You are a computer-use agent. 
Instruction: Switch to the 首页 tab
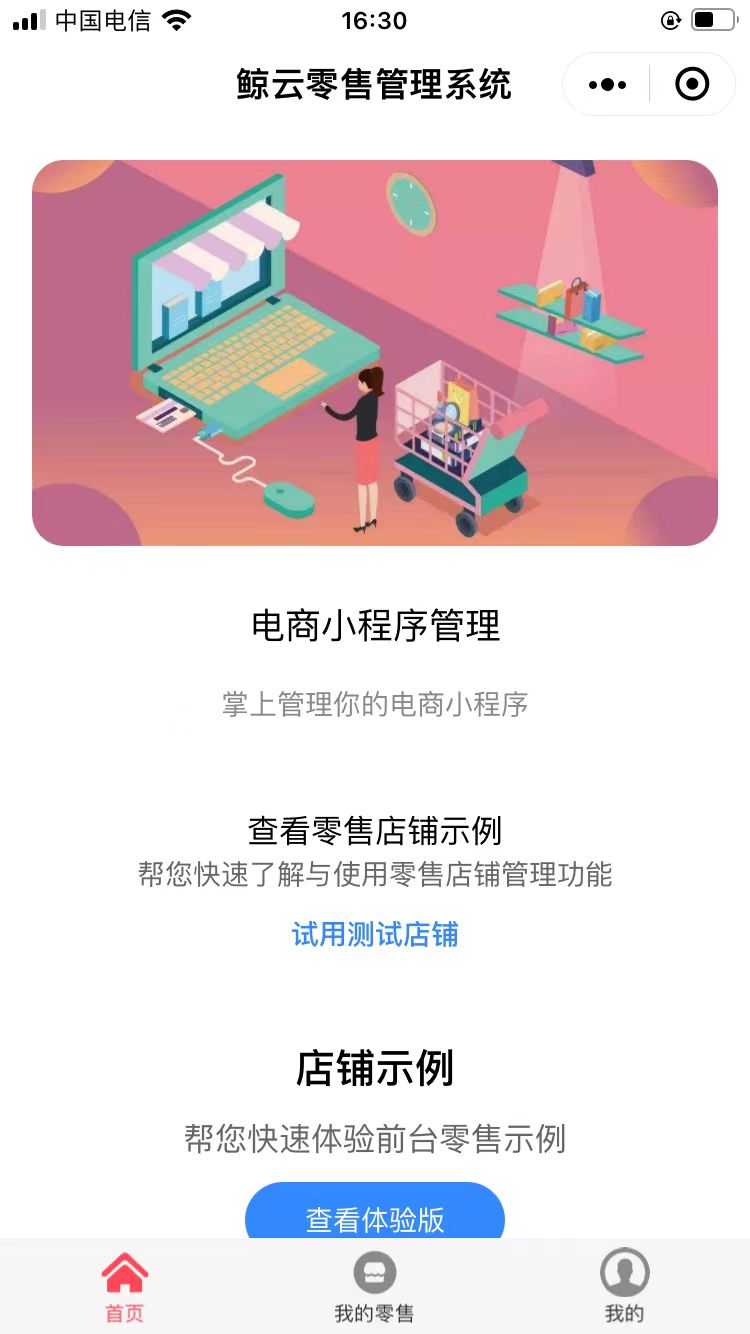(x=125, y=1288)
